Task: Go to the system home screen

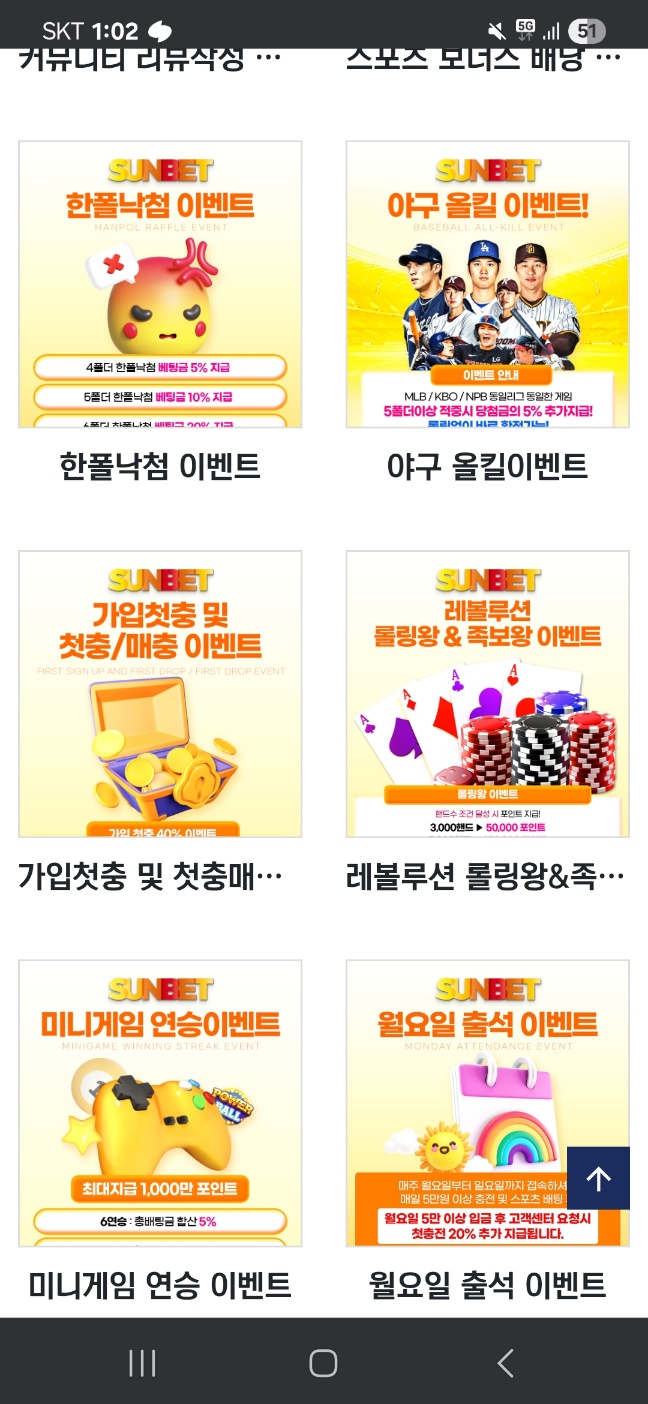Action: click(323, 1363)
